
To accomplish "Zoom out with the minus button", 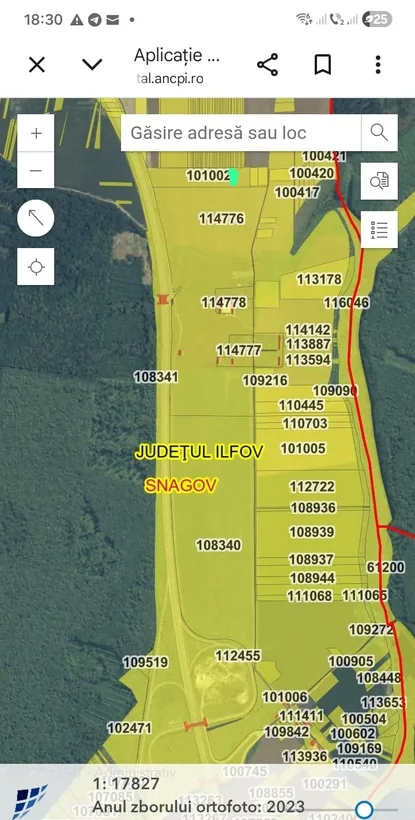I will click(36, 170).
